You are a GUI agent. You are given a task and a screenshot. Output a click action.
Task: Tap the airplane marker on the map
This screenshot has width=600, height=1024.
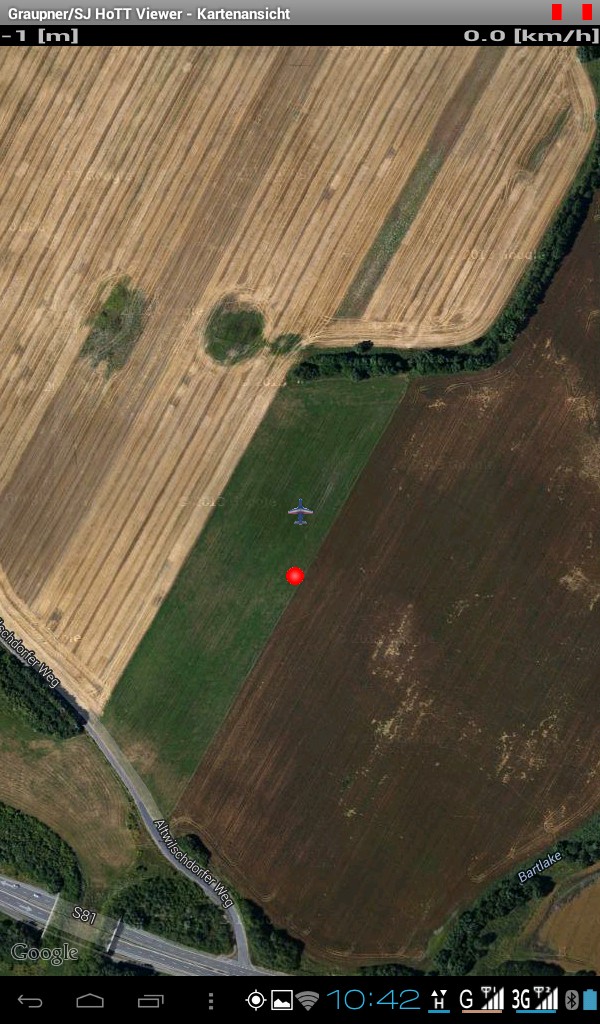coord(300,512)
